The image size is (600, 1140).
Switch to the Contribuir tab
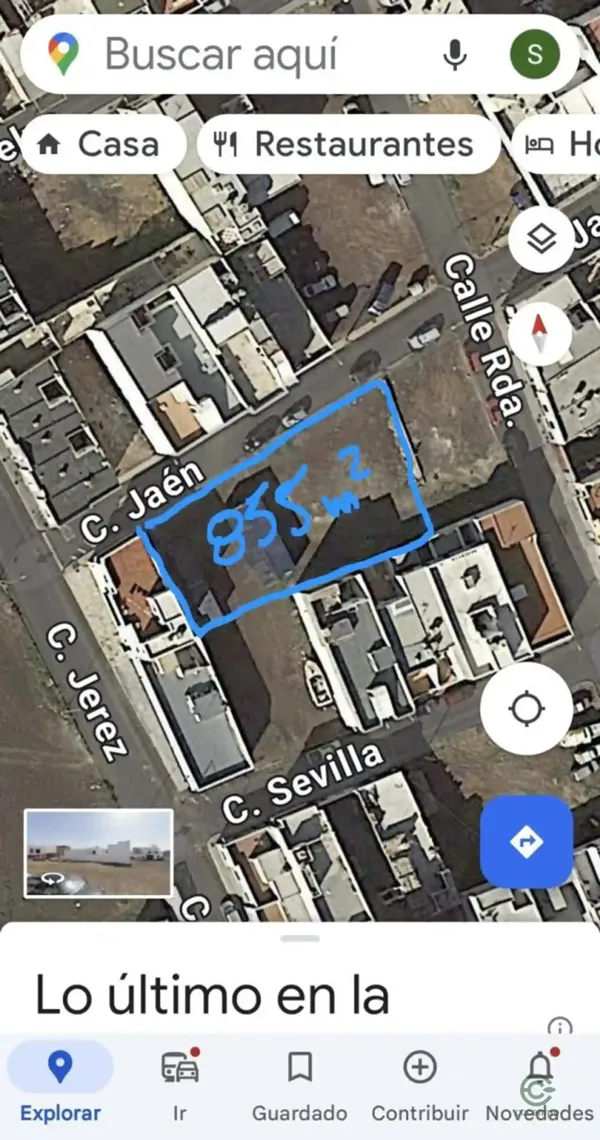[x=419, y=1084]
